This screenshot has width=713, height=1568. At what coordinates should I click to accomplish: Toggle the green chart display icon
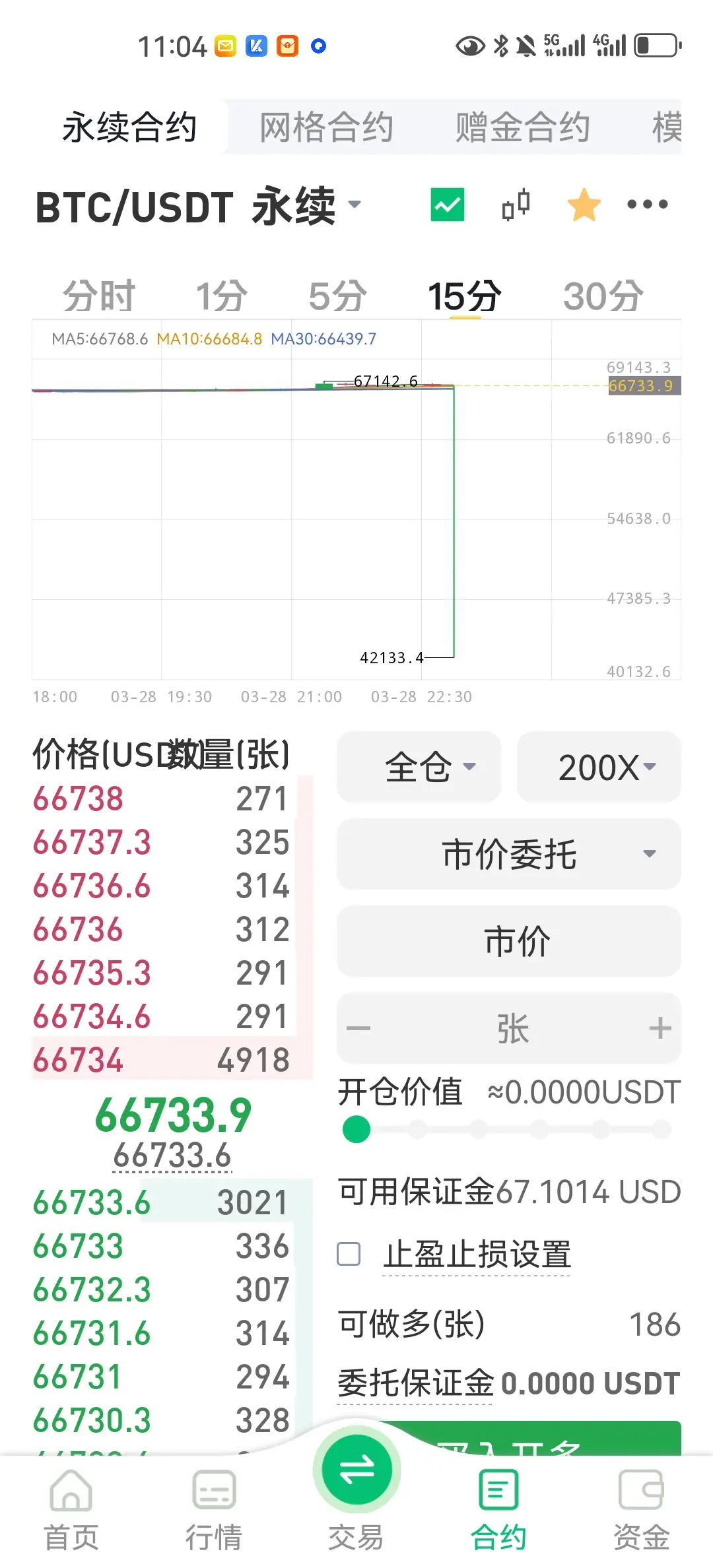coord(448,205)
